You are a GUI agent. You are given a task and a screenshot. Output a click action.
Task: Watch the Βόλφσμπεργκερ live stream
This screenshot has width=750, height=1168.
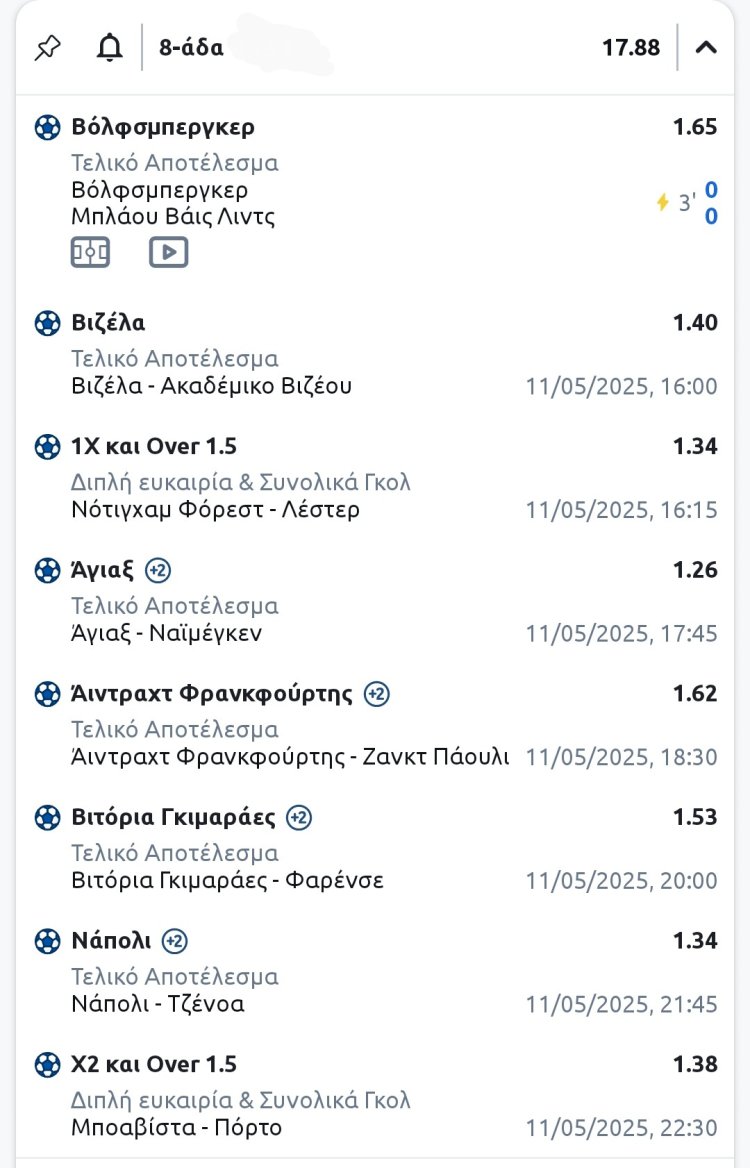pos(168,252)
